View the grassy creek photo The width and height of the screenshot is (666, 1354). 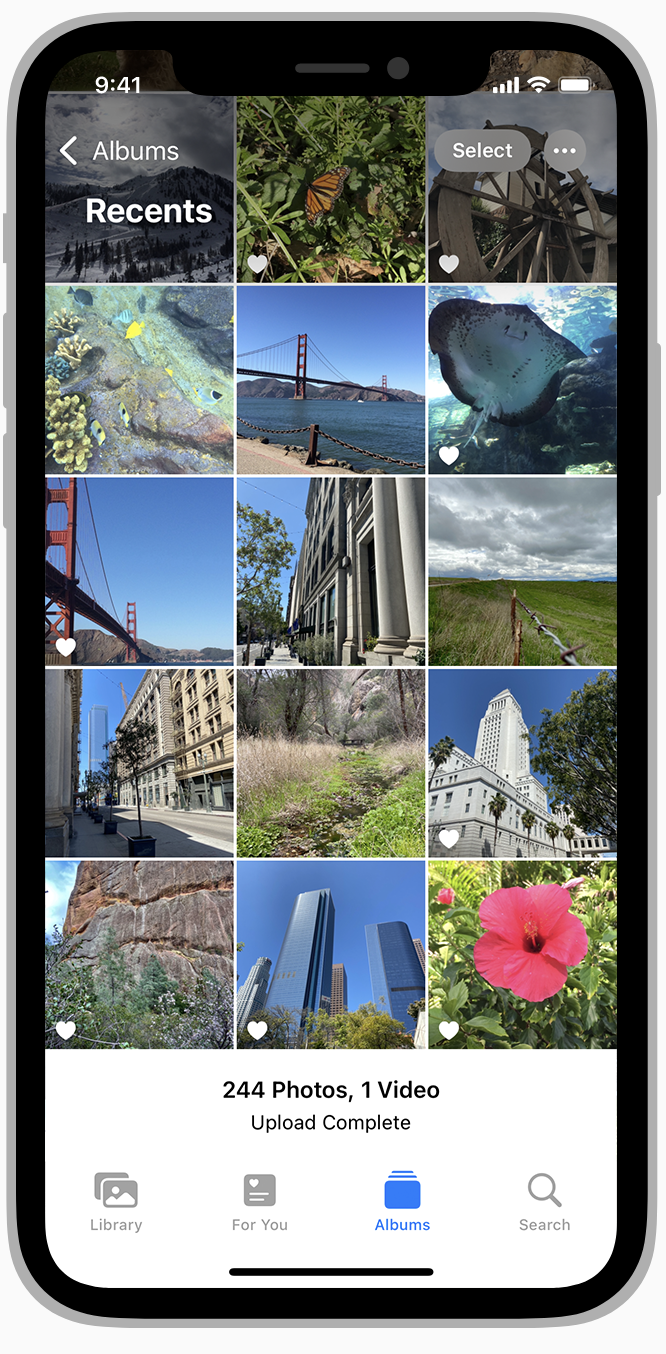331,764
